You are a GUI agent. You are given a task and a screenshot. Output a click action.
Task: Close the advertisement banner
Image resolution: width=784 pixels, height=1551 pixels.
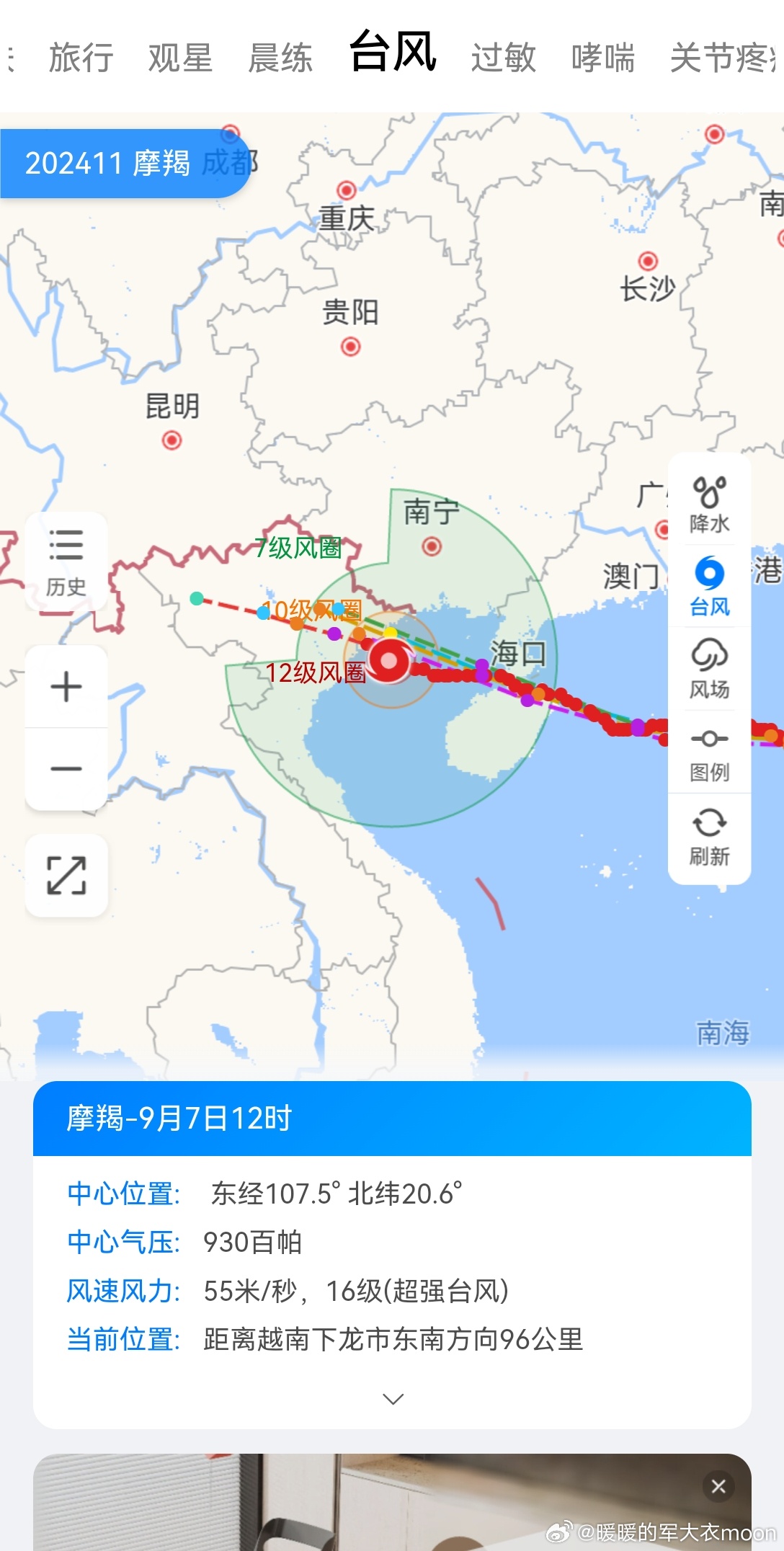pos(718,1486)
